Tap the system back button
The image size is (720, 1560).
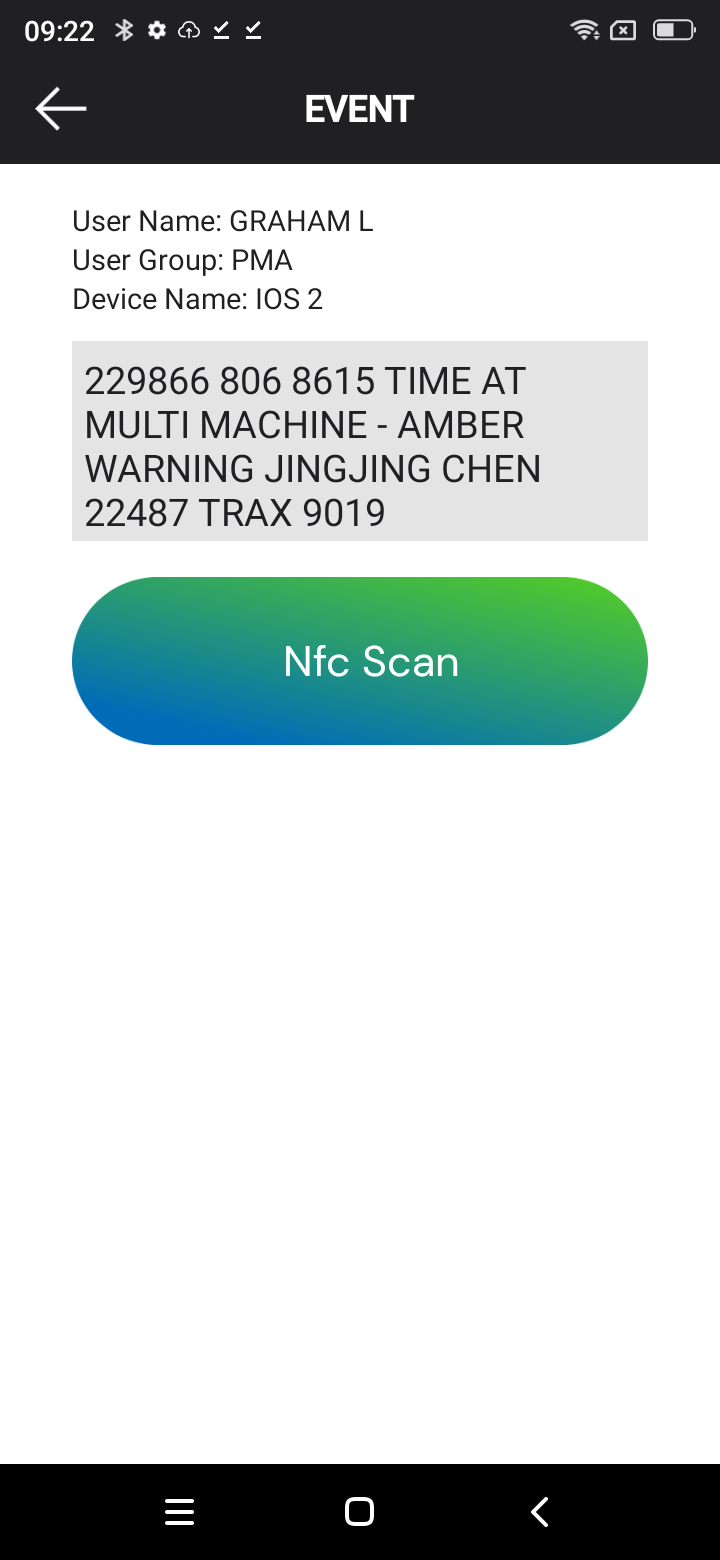pos(540,1512)
